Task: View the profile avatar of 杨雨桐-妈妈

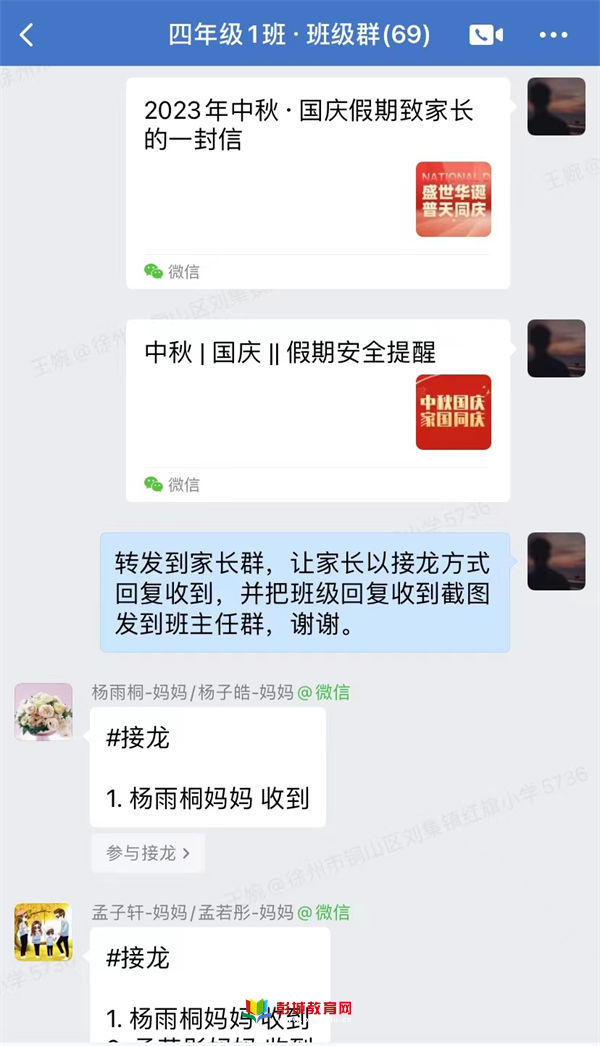Action: click(43, 712)
